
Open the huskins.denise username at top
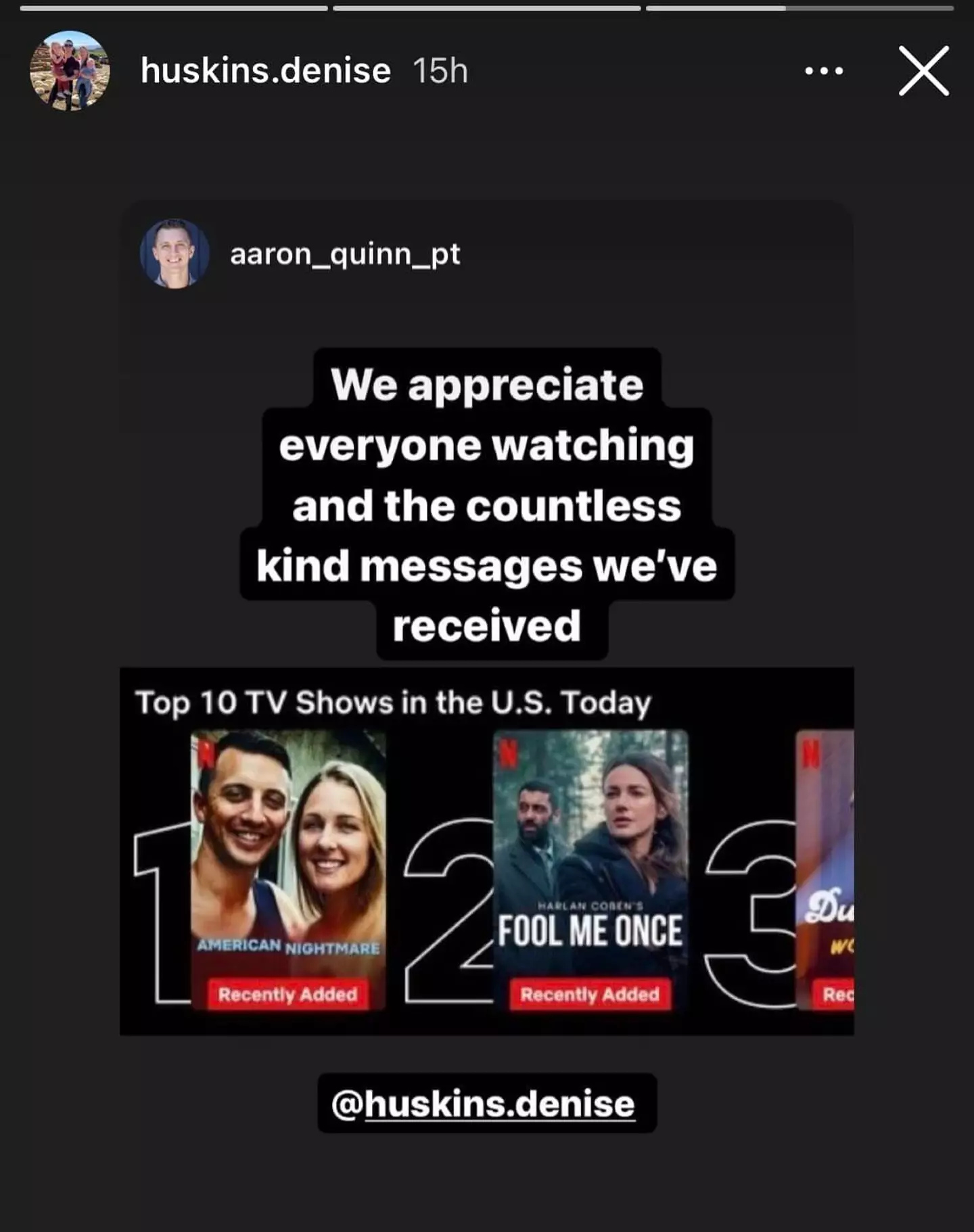[x=266, y=70]
